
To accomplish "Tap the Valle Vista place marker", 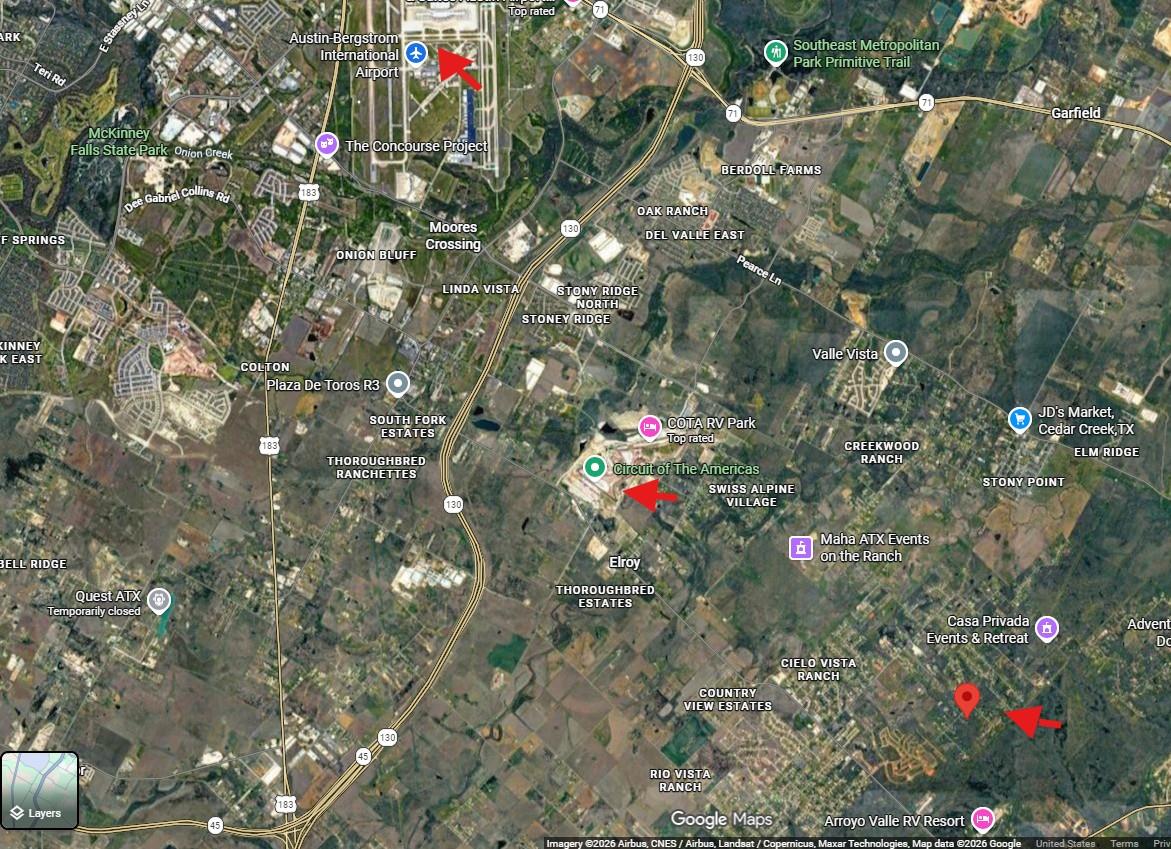I will coord(895,352).
